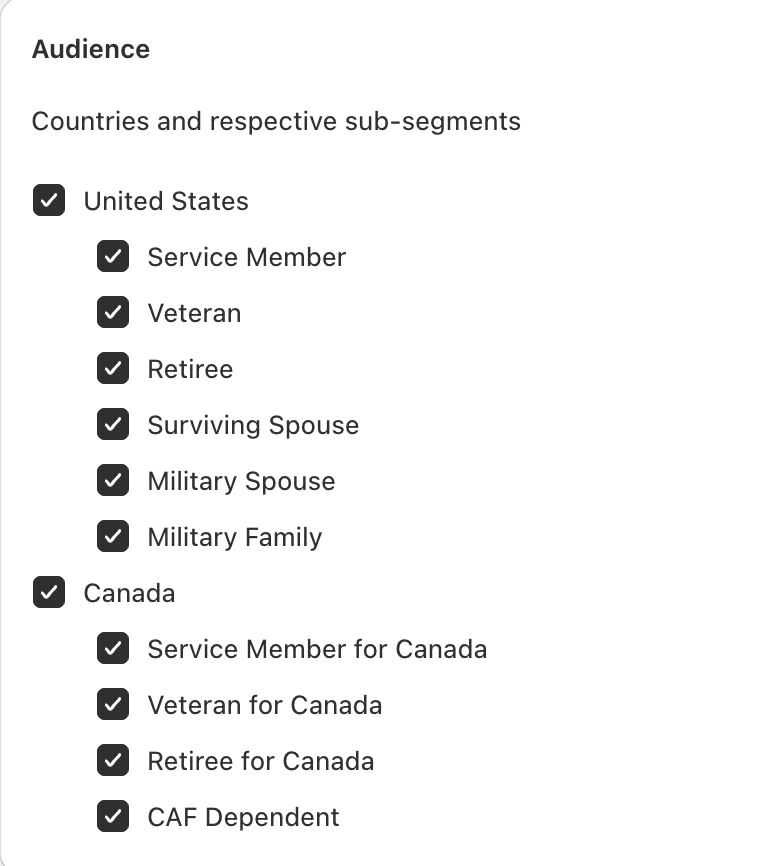768x866 pixels.
Task: Click the Military Family label text
Action: [x=234, y=537]
